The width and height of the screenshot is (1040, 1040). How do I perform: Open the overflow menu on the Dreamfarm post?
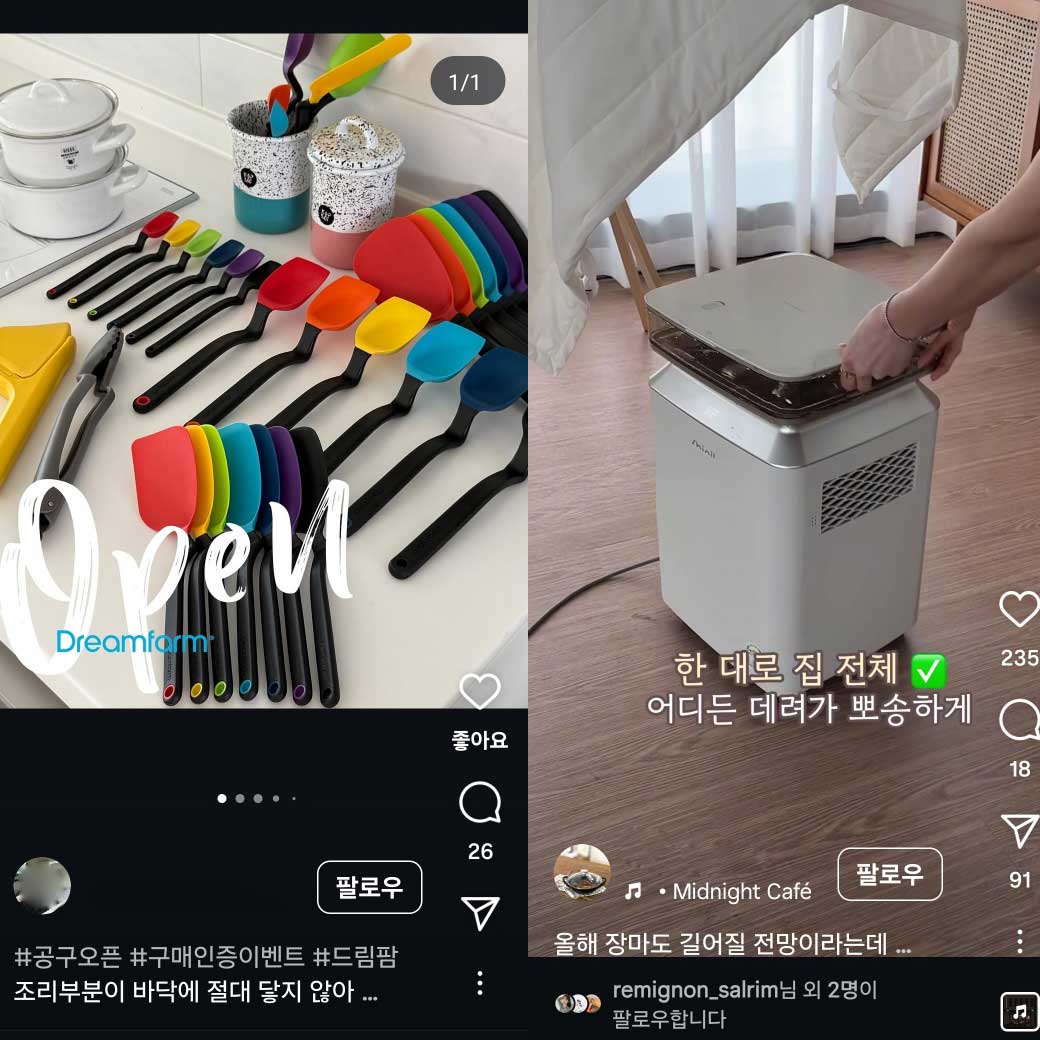(480, 983)
